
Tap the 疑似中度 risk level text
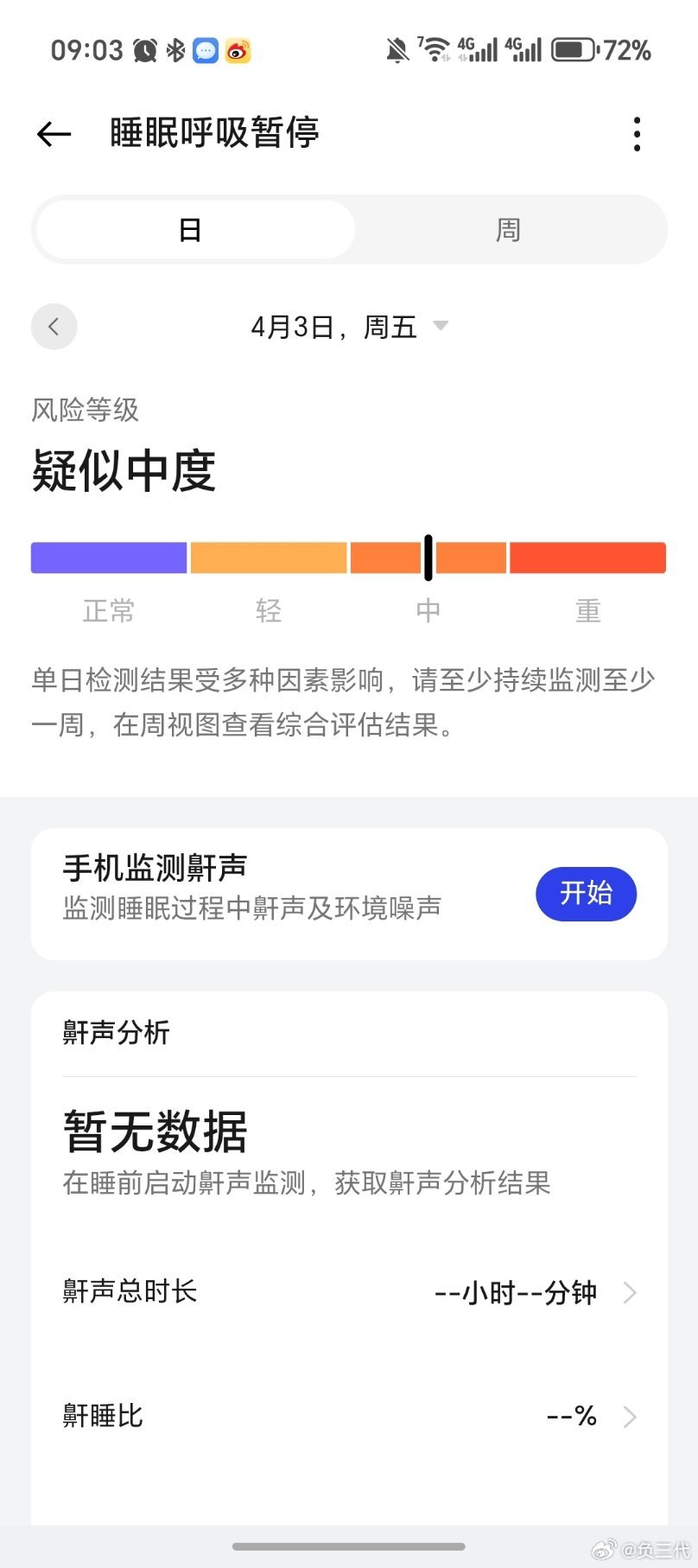124,470
